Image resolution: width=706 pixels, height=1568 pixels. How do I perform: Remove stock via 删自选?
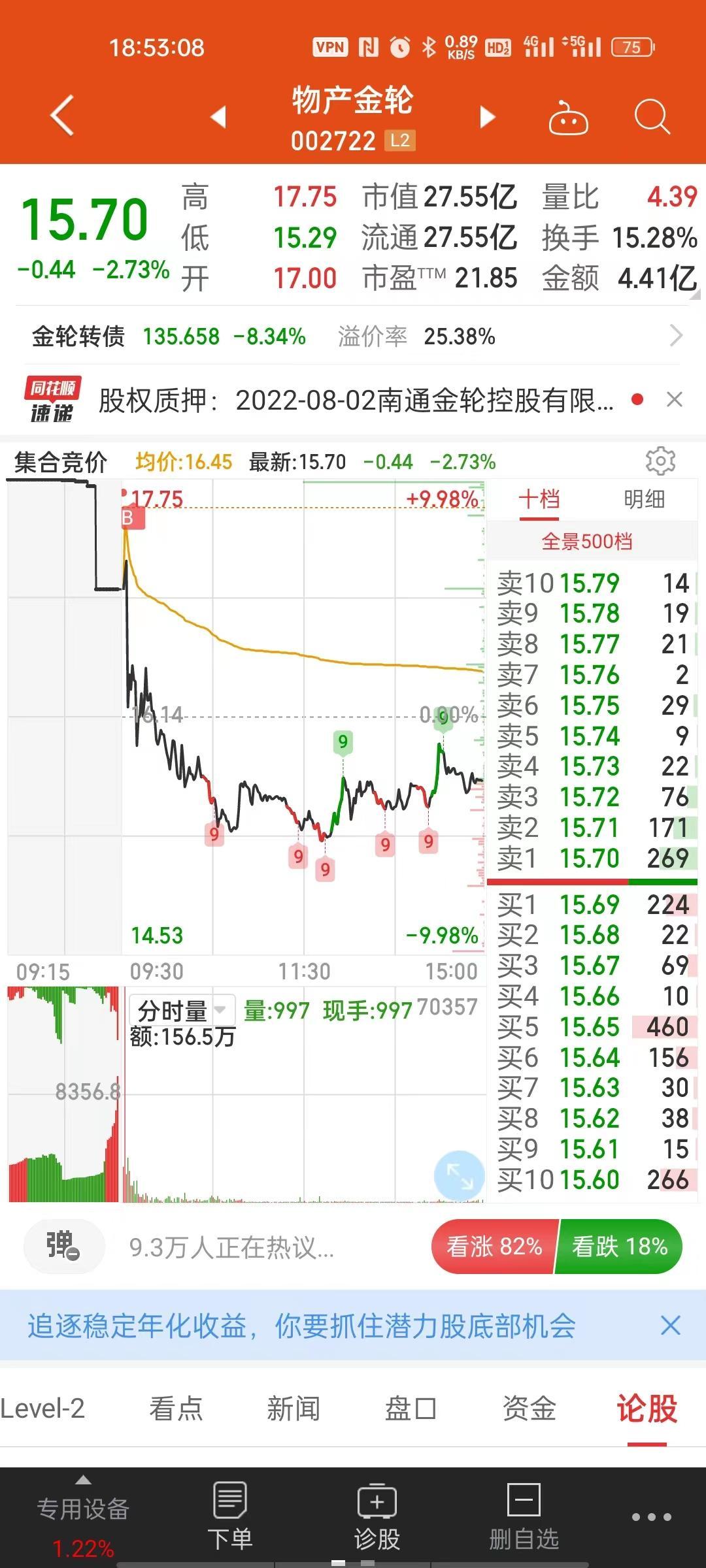(x=524, y=1516)
